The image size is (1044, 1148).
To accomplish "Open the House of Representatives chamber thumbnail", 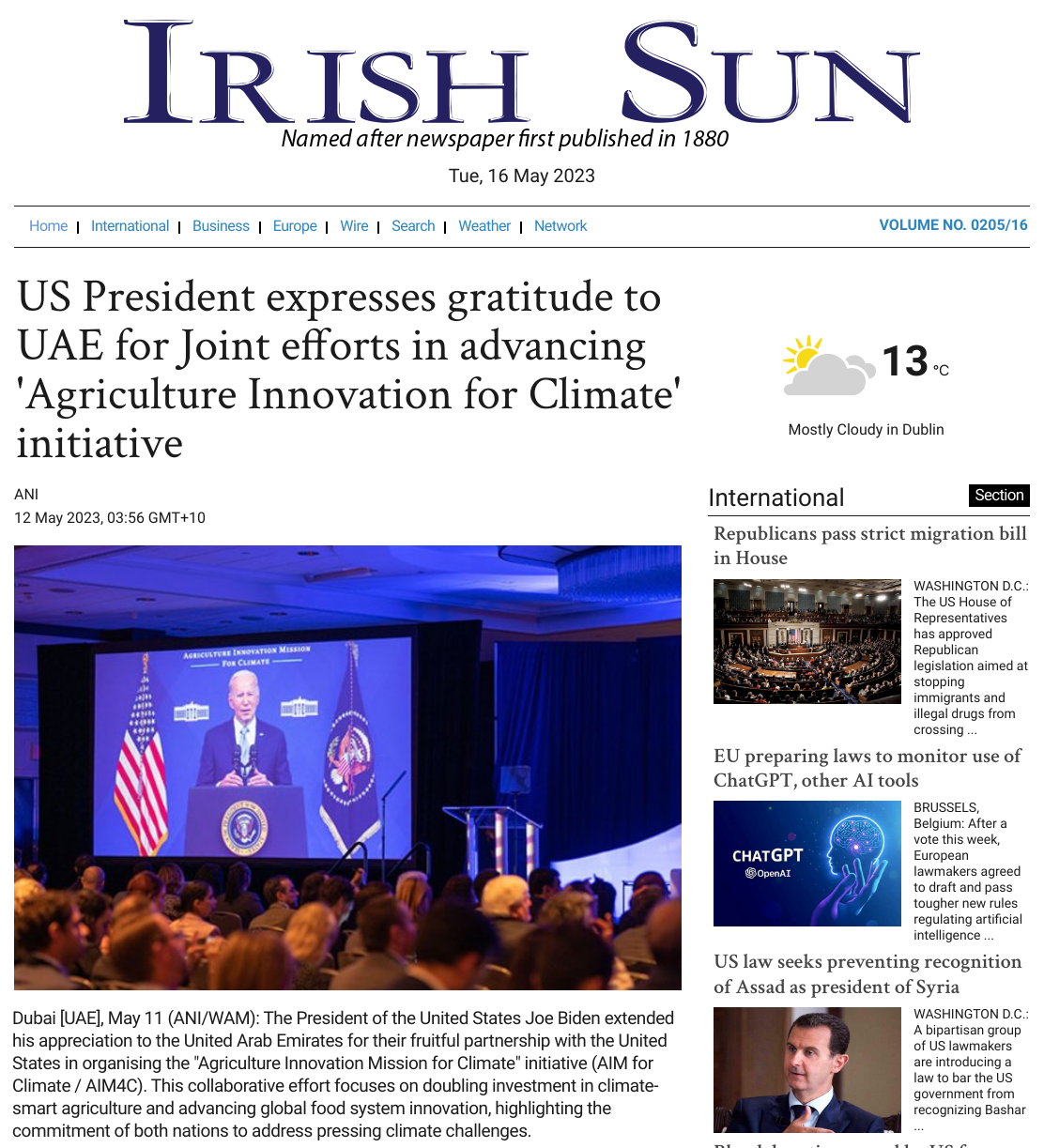I will pos(807,641).
